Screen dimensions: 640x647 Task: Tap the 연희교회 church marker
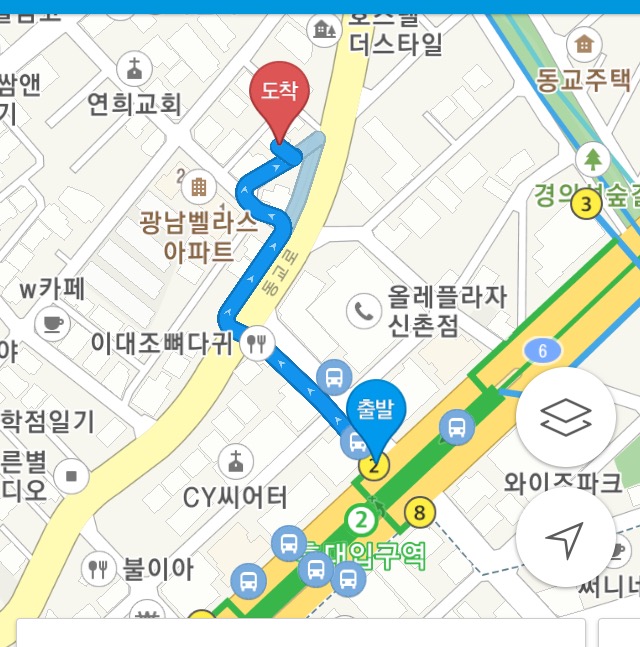coord(134,69)
